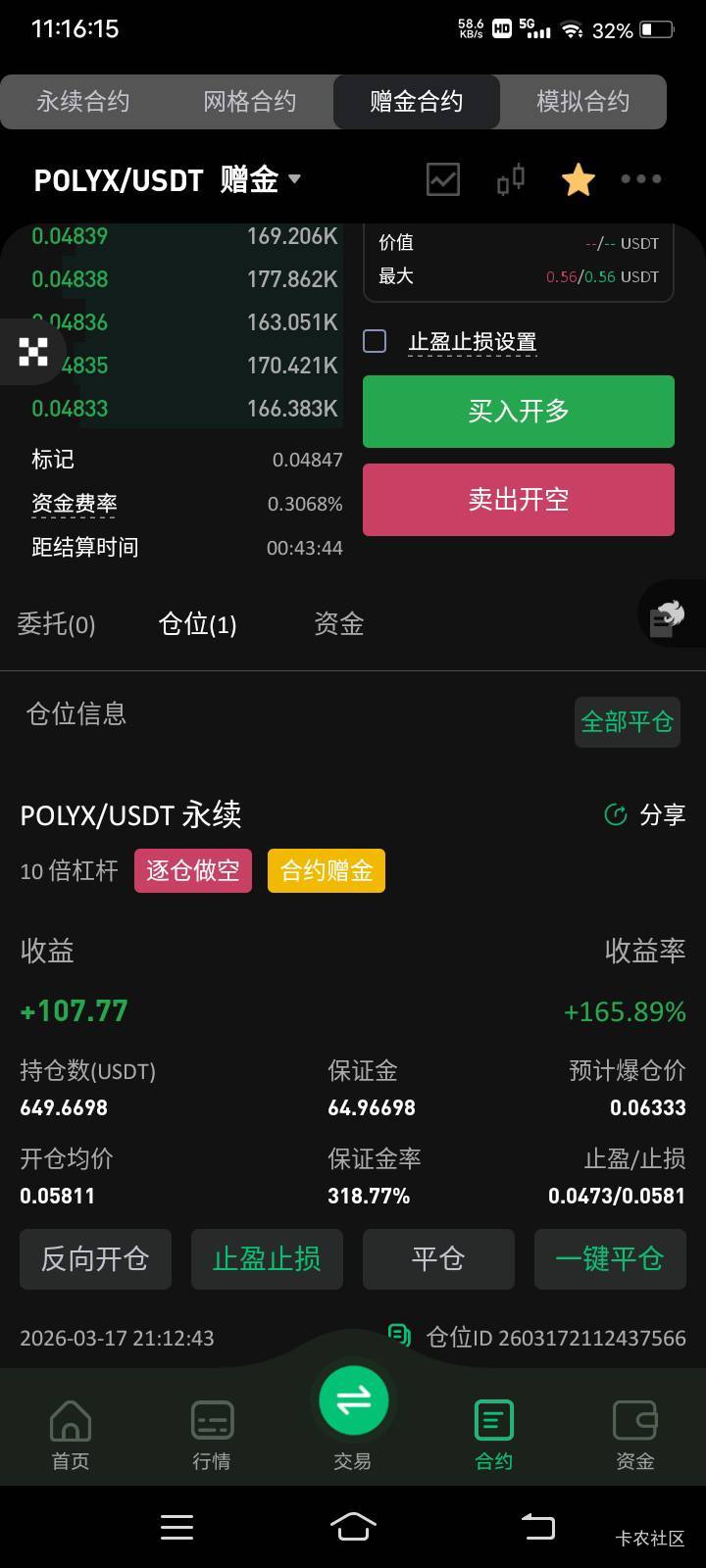This screenshot has height=1568, width=706.
Task: Switch to the 委托(0) tab
Action: point(57,624)
